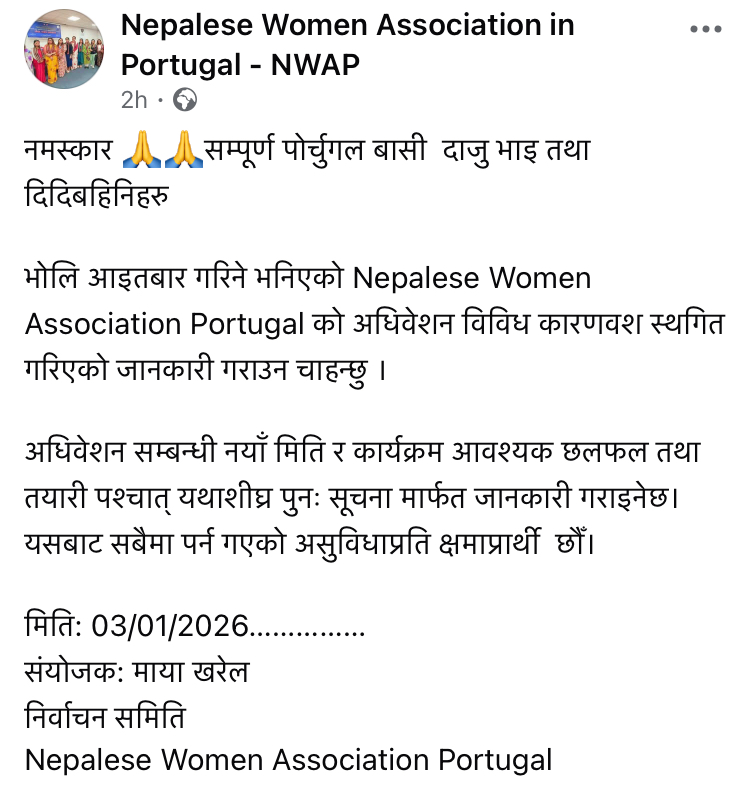Open NWAP page profile picture
Viewport: 750px width, 786px height.
62,50
